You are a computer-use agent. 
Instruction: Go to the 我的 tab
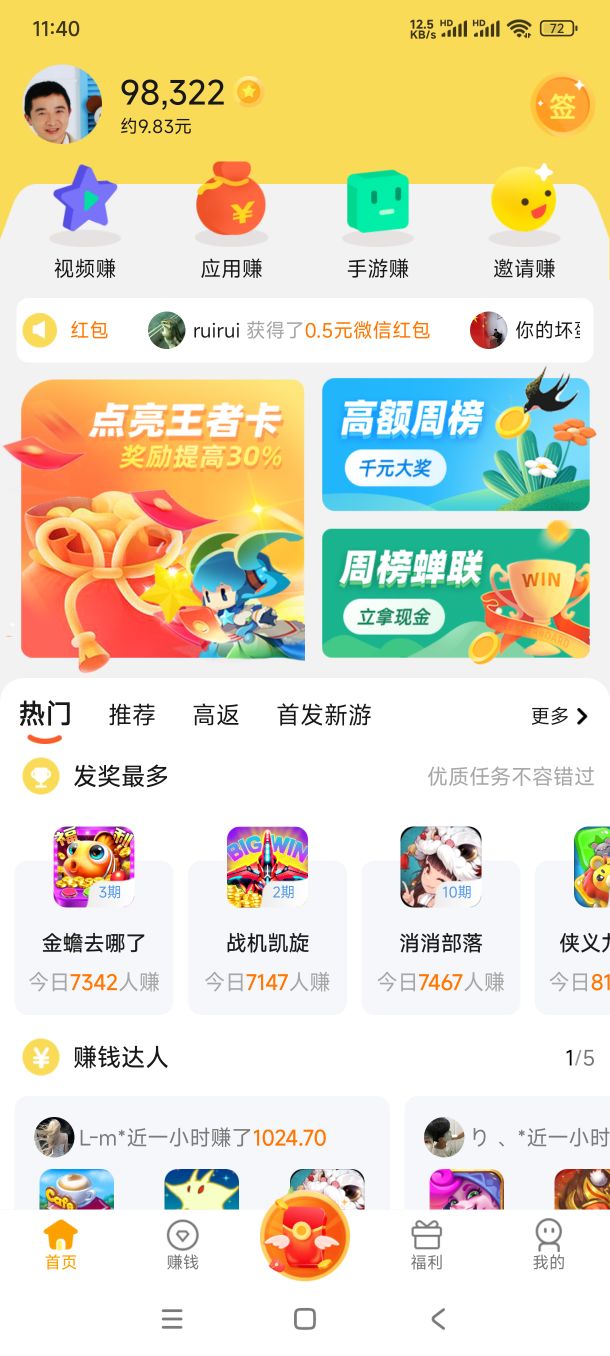(x=548, y=1246)
